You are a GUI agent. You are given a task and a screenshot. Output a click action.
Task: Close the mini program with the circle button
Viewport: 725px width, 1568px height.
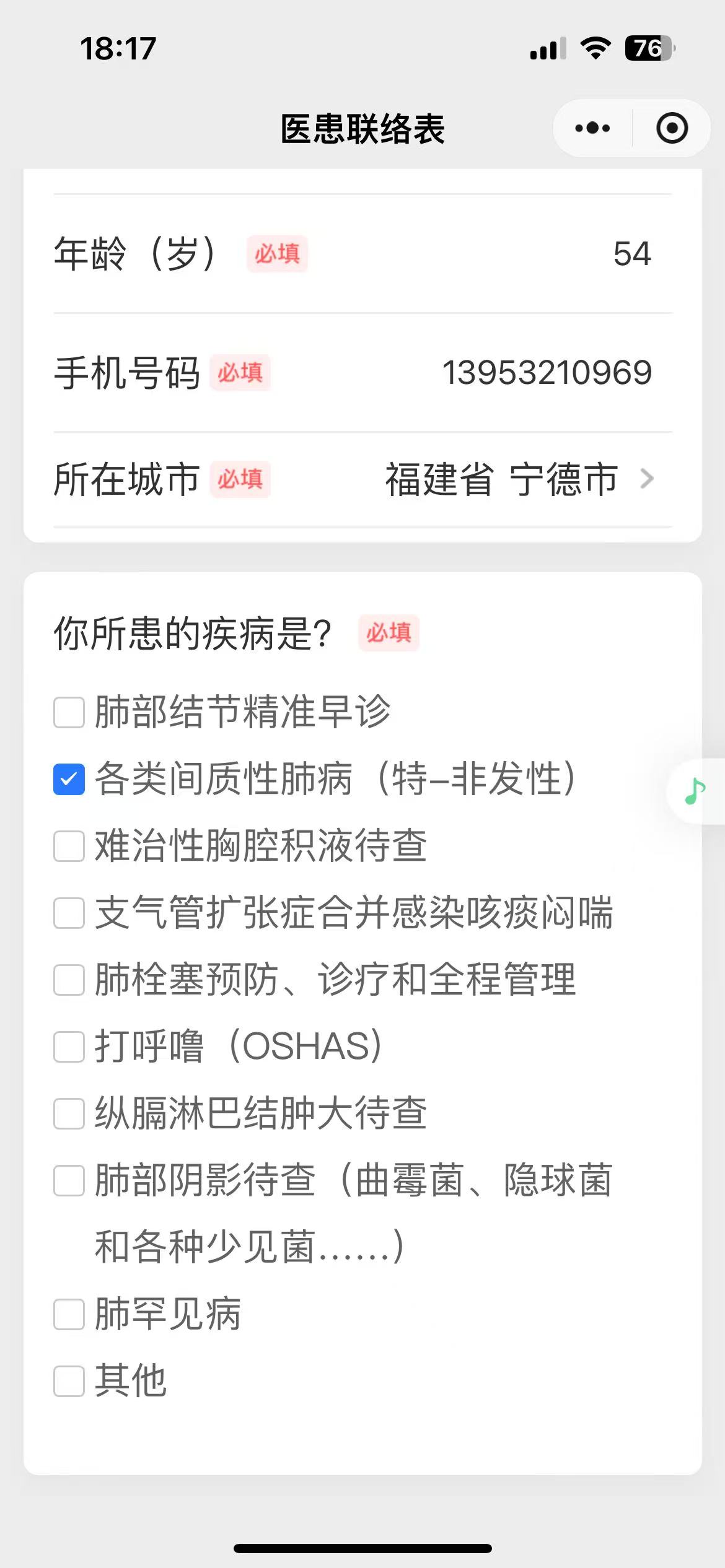(x=672, y=128)
